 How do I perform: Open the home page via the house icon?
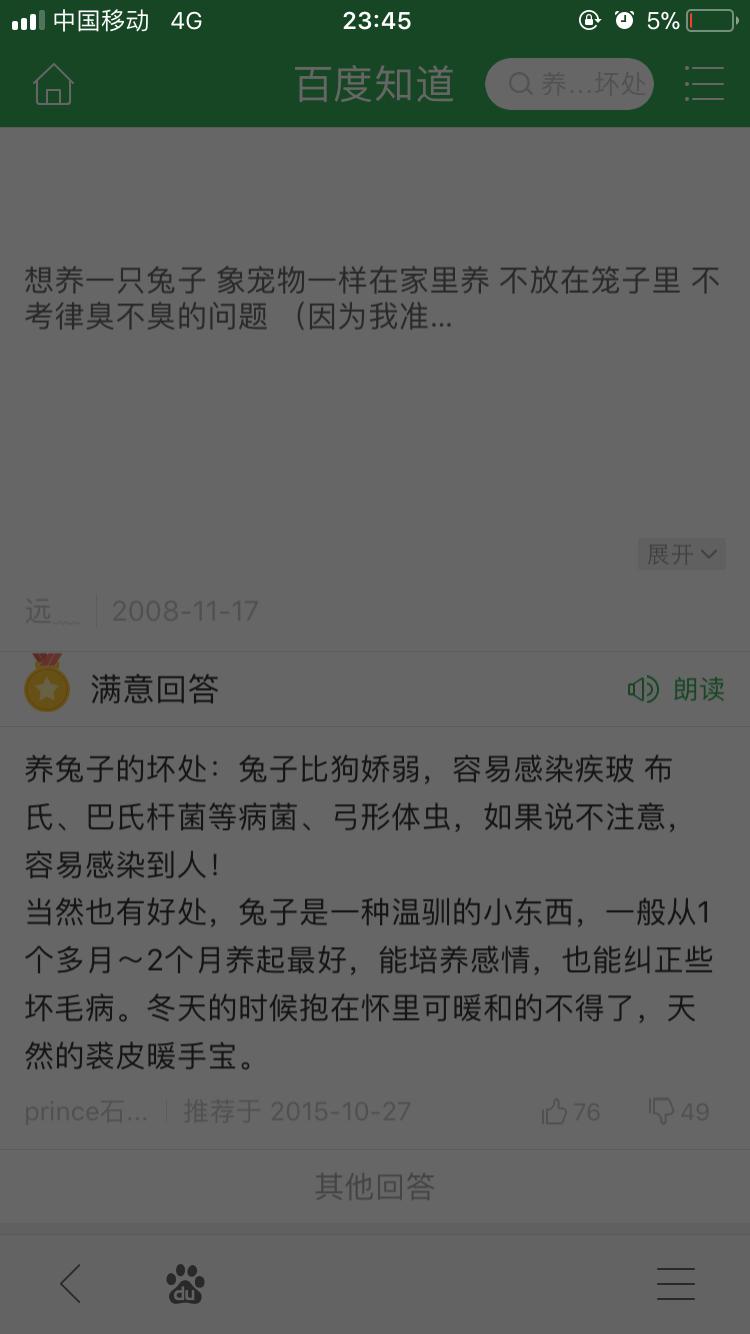tap(52, 84)
